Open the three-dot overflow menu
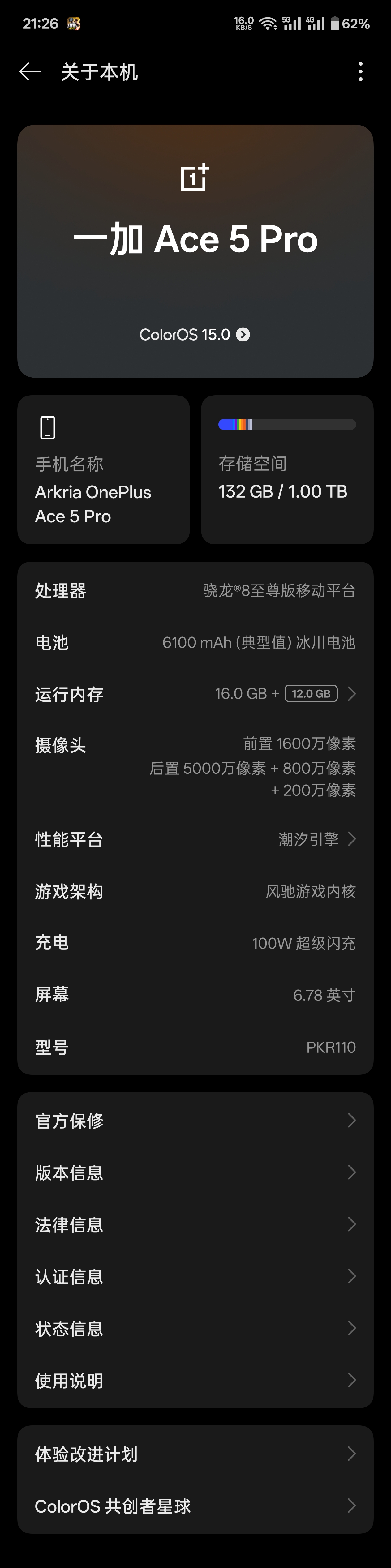This screenshot has height=1568, width=391. 361,72
